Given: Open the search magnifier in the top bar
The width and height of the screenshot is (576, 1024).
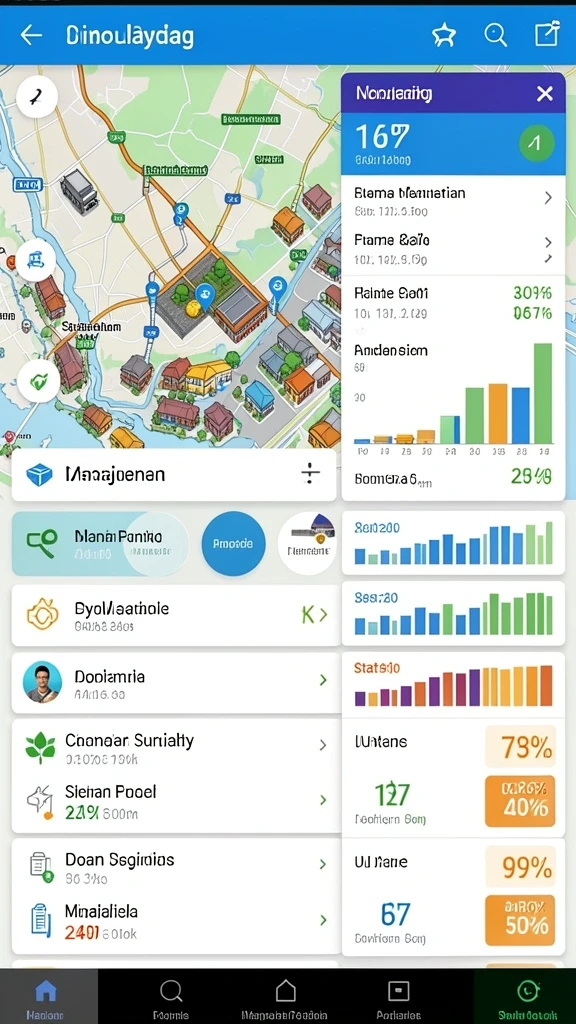Looking at the screenshot, I should pos(496,35).
